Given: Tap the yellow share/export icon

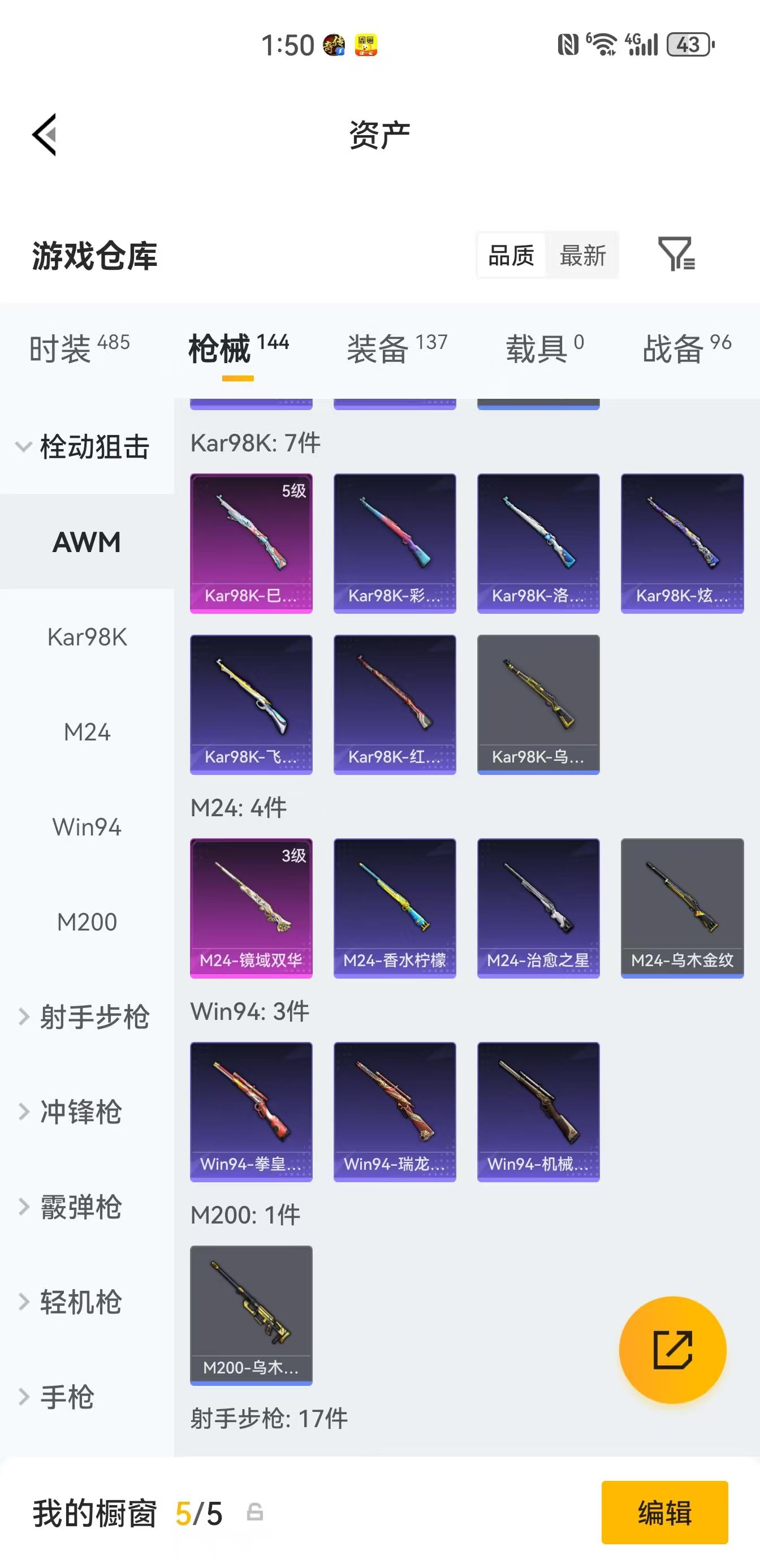Looking at the screenshot, I should pyautogui.click(x=672, y=1350).
